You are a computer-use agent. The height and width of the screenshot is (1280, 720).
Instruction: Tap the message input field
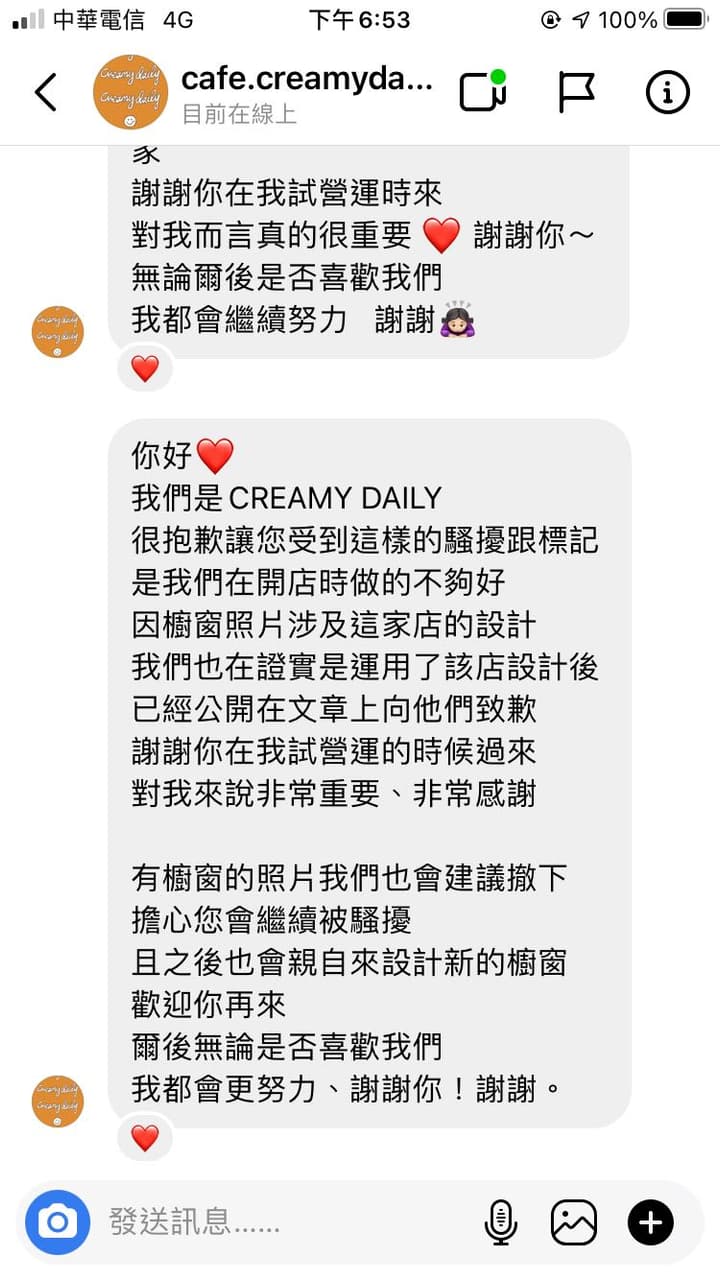click(x=285, y=1222)
